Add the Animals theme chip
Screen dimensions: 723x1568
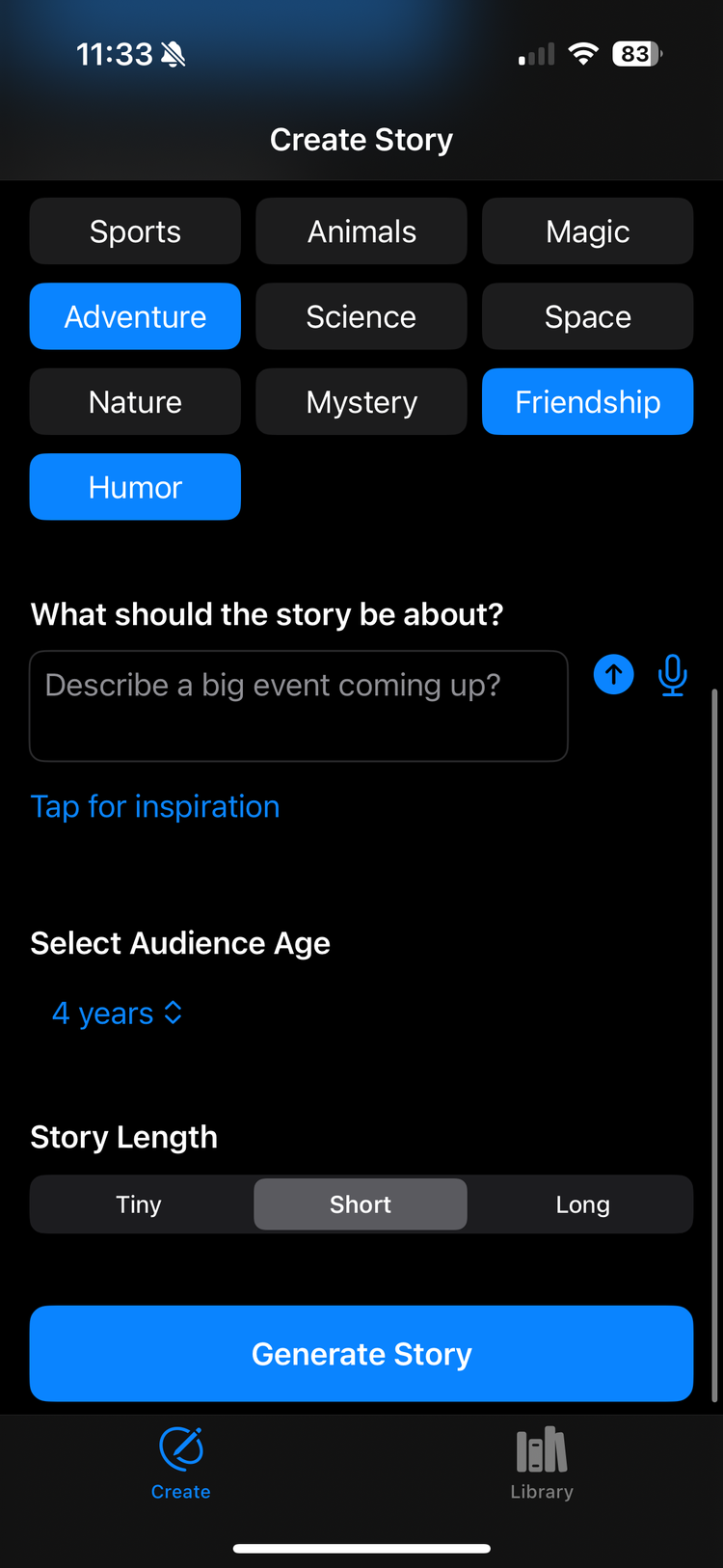pos(361,231)
